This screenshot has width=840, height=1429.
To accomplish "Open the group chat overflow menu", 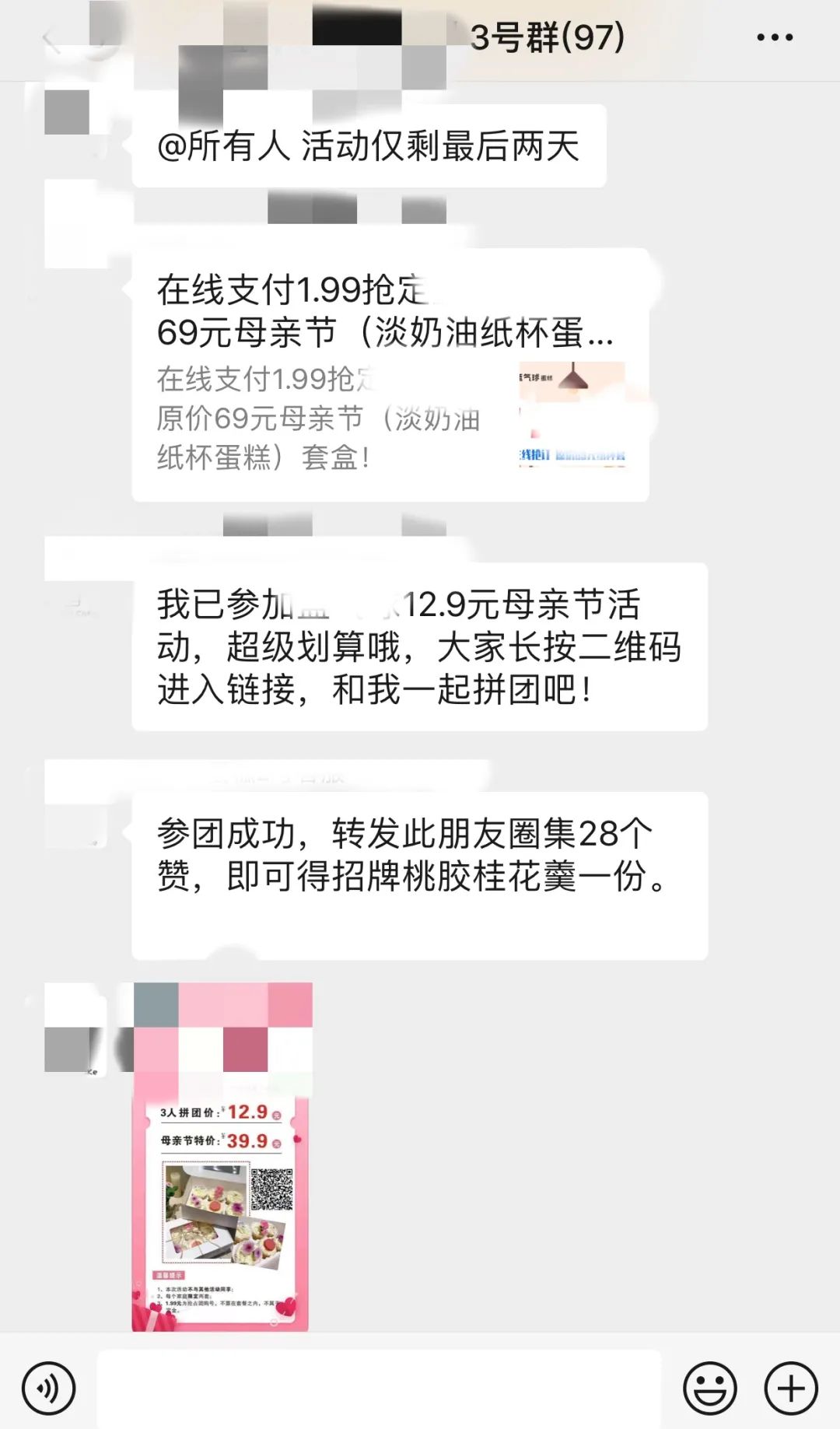I will coord(775,37).
